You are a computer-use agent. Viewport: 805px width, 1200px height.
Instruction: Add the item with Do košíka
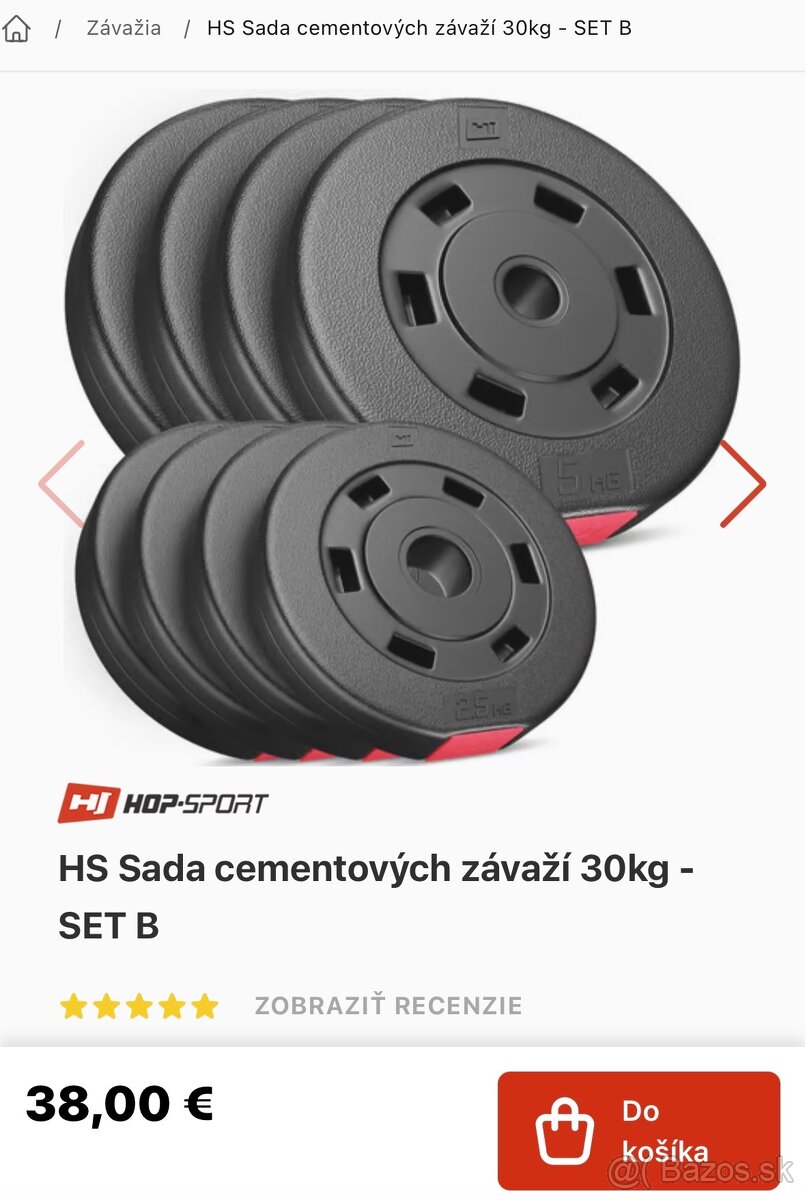pyautogui.click(x=638, y=1130)
